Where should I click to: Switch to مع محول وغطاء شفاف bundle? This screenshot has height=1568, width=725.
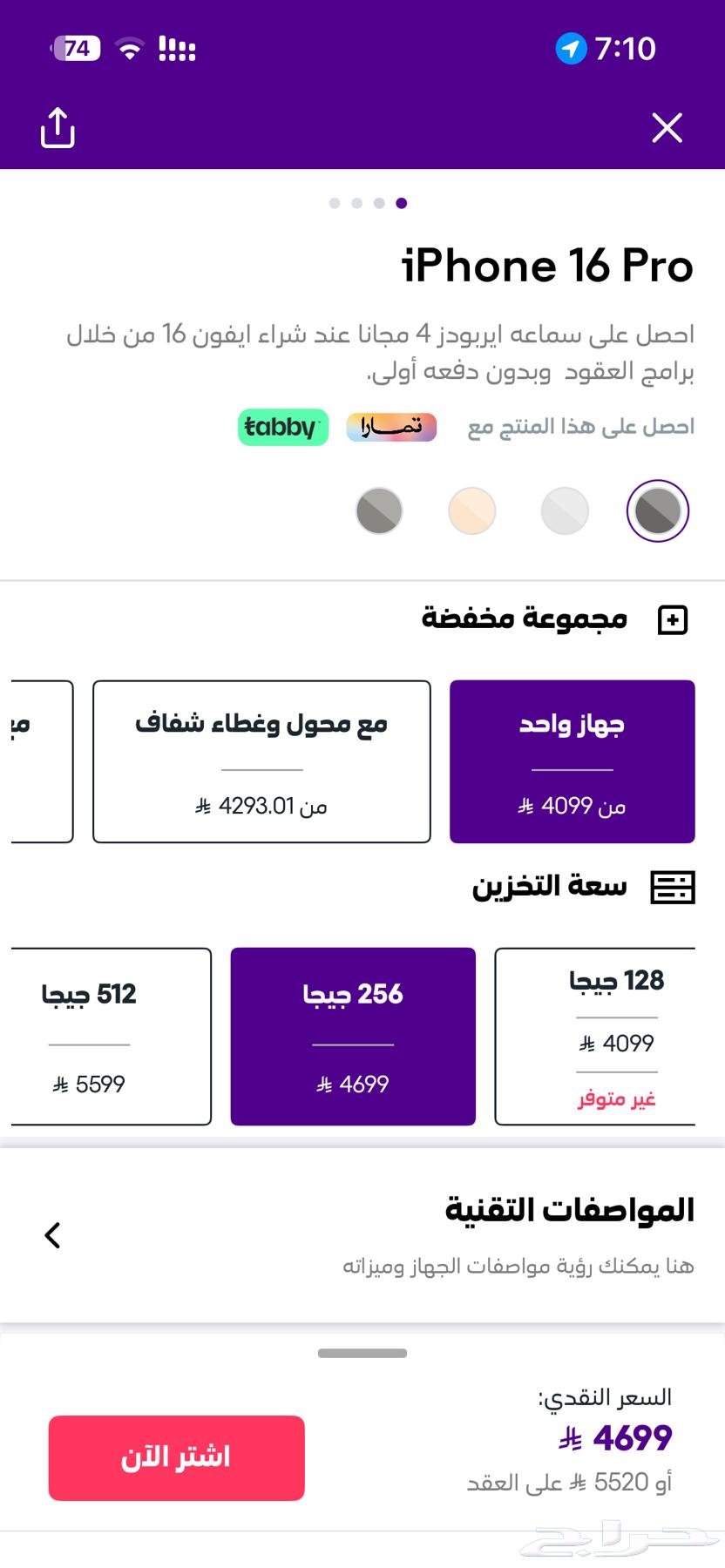[261, 760]
